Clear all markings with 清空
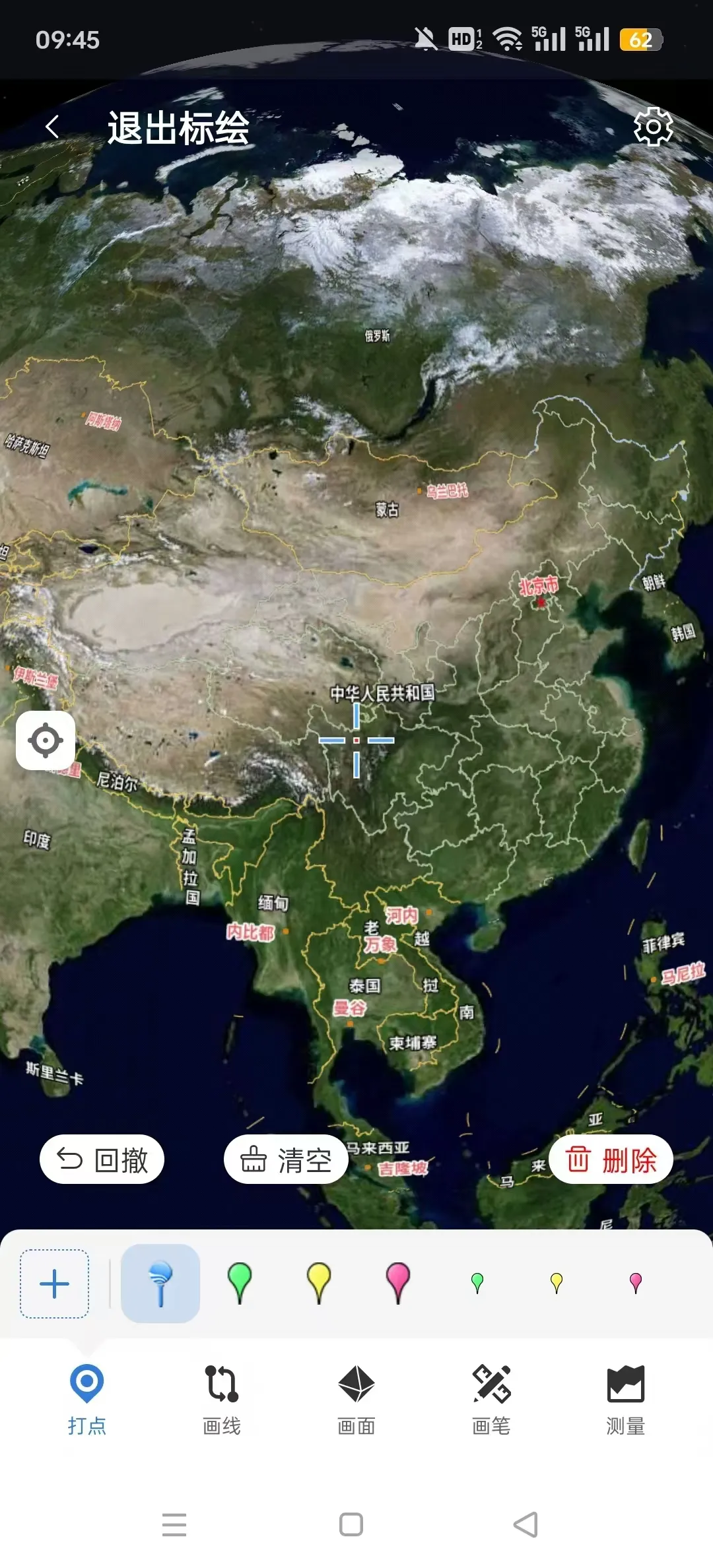Viewport: 713px width, 1568px height. click(286, 1160)
